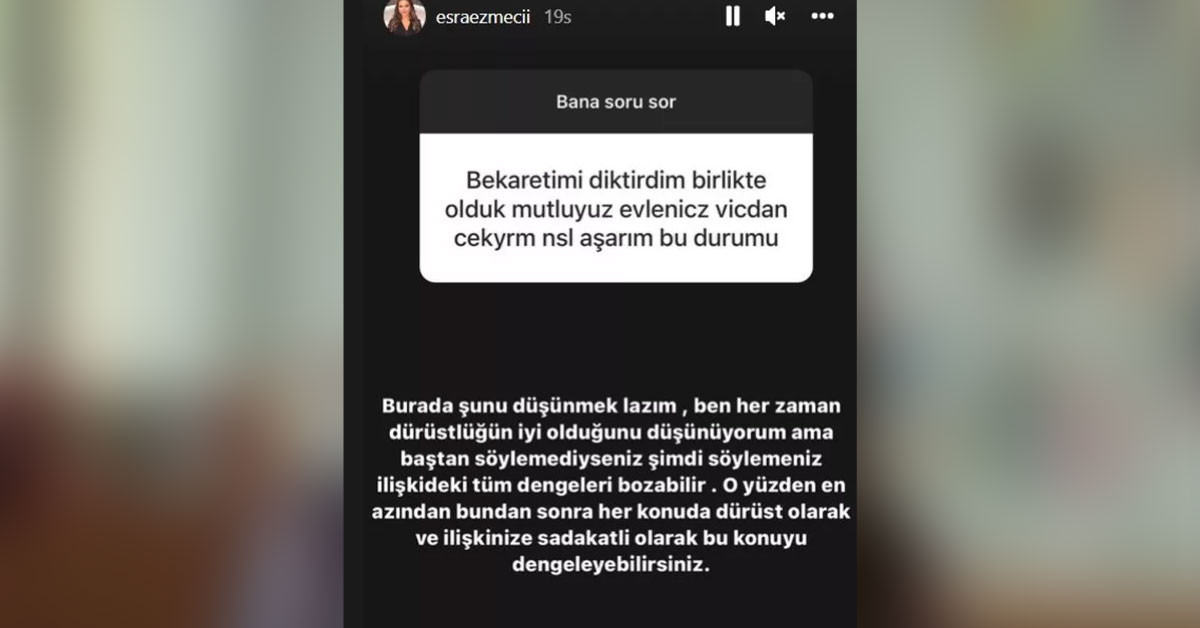The height and width of the screenshot is (628, 1200).
Task: Tap esraezmecii's profile picture
Action: (404, 16)
